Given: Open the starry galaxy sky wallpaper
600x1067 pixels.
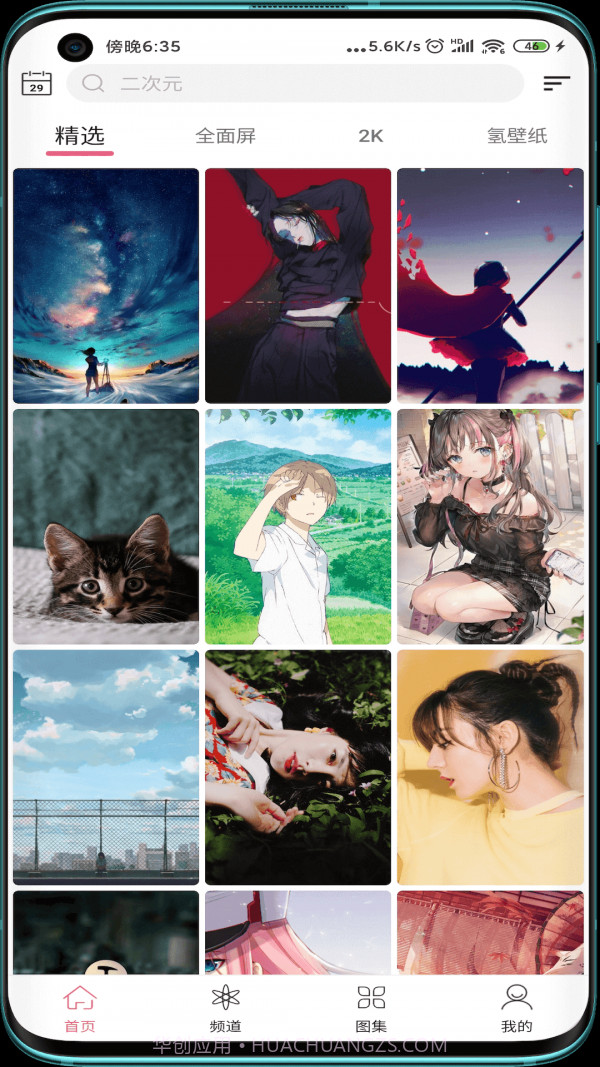Looking at the screenshot, I should 106,285.
